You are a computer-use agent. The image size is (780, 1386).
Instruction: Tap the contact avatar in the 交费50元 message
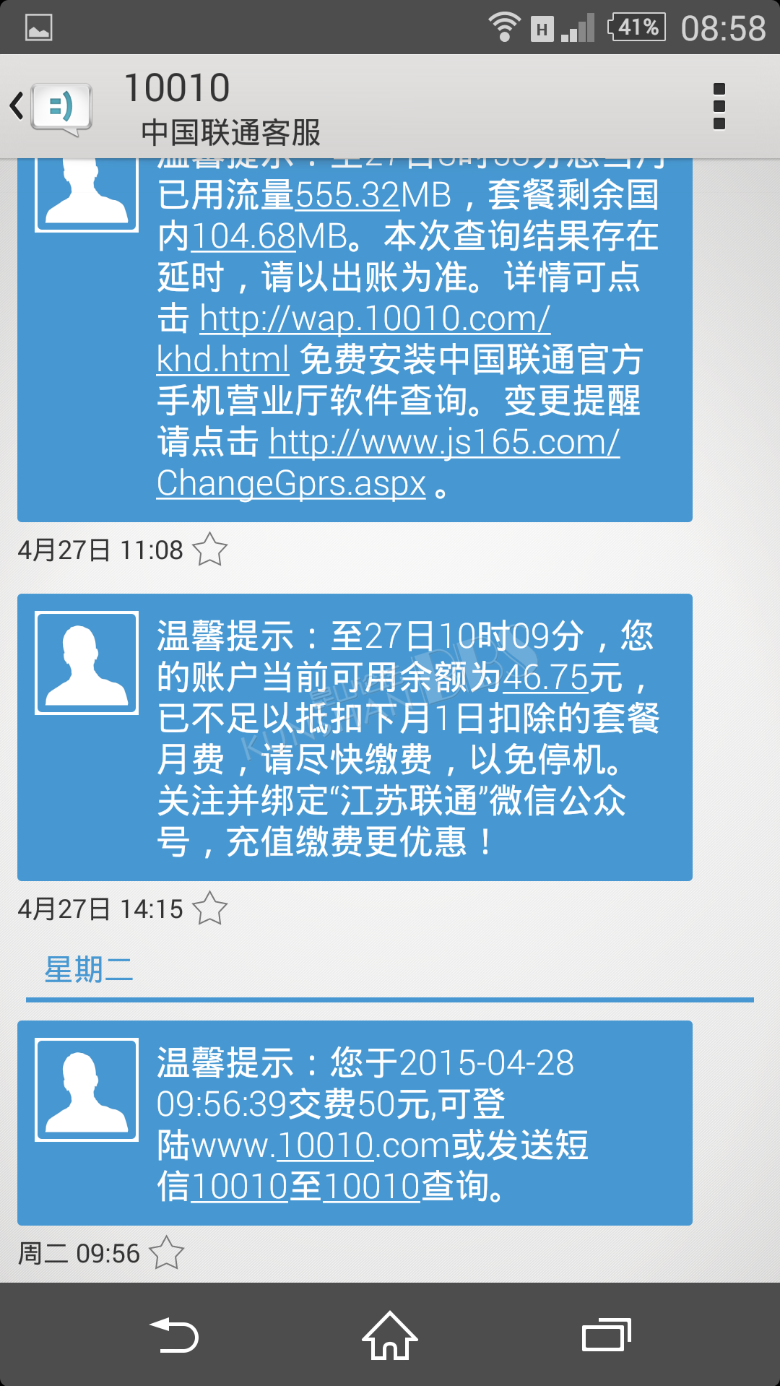pyautogui.click(x=87, y=1089)
